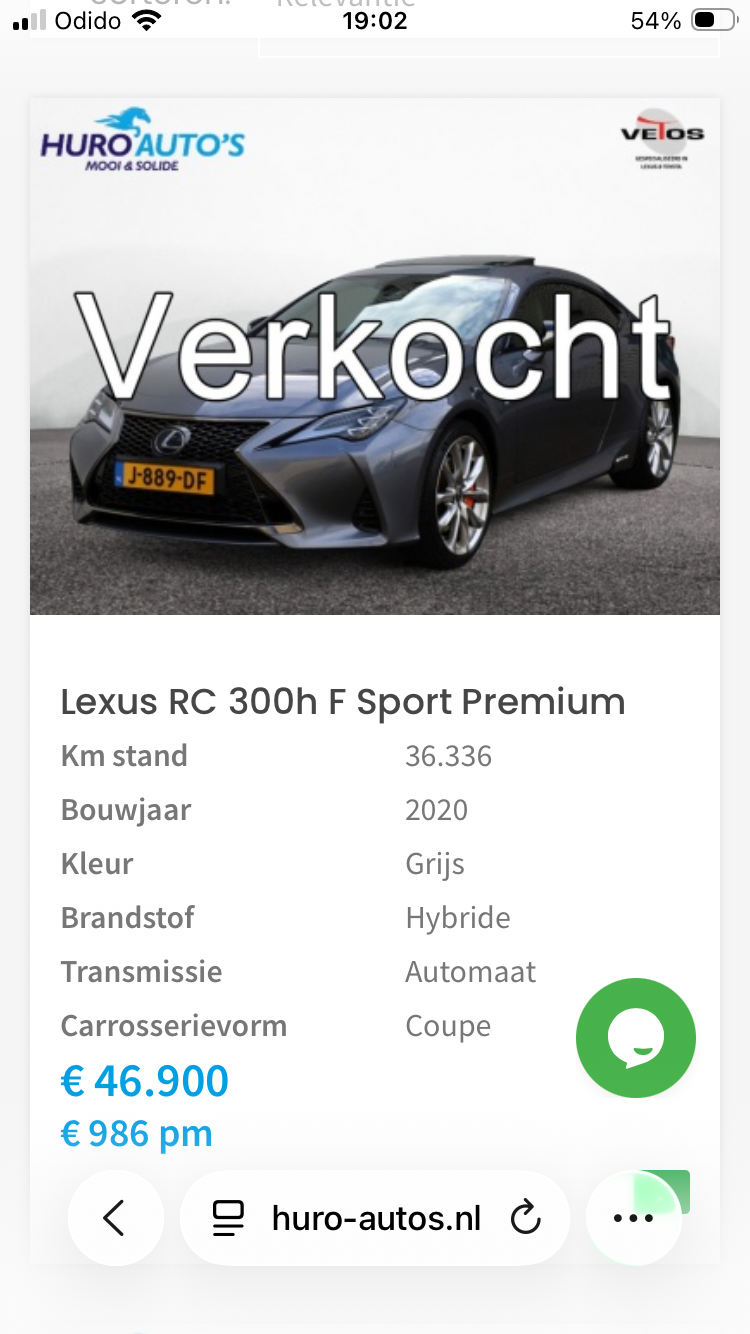This screenshot has height=1334, width=750.
Task: Reload the current webpage
Action: click(525, 1218)
